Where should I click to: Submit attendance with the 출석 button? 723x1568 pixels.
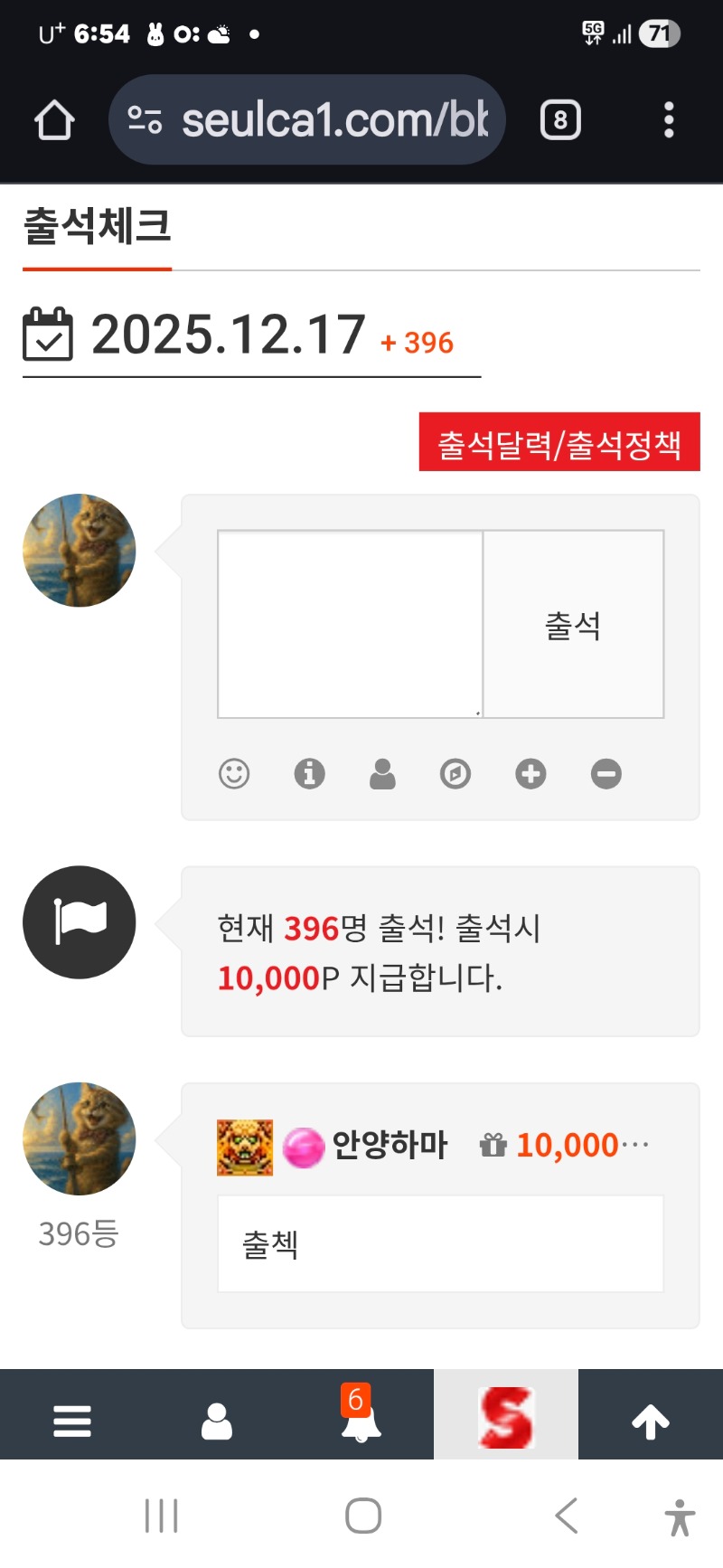(x=573, y=624)
